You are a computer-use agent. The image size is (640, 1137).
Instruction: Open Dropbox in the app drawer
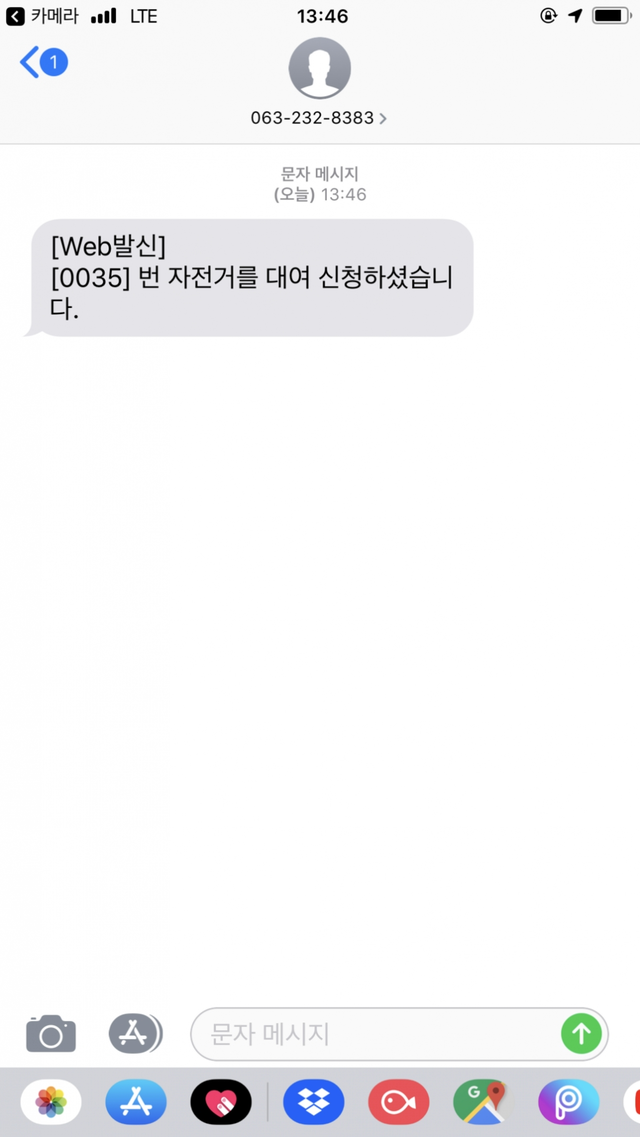(x=314, y=1102)
